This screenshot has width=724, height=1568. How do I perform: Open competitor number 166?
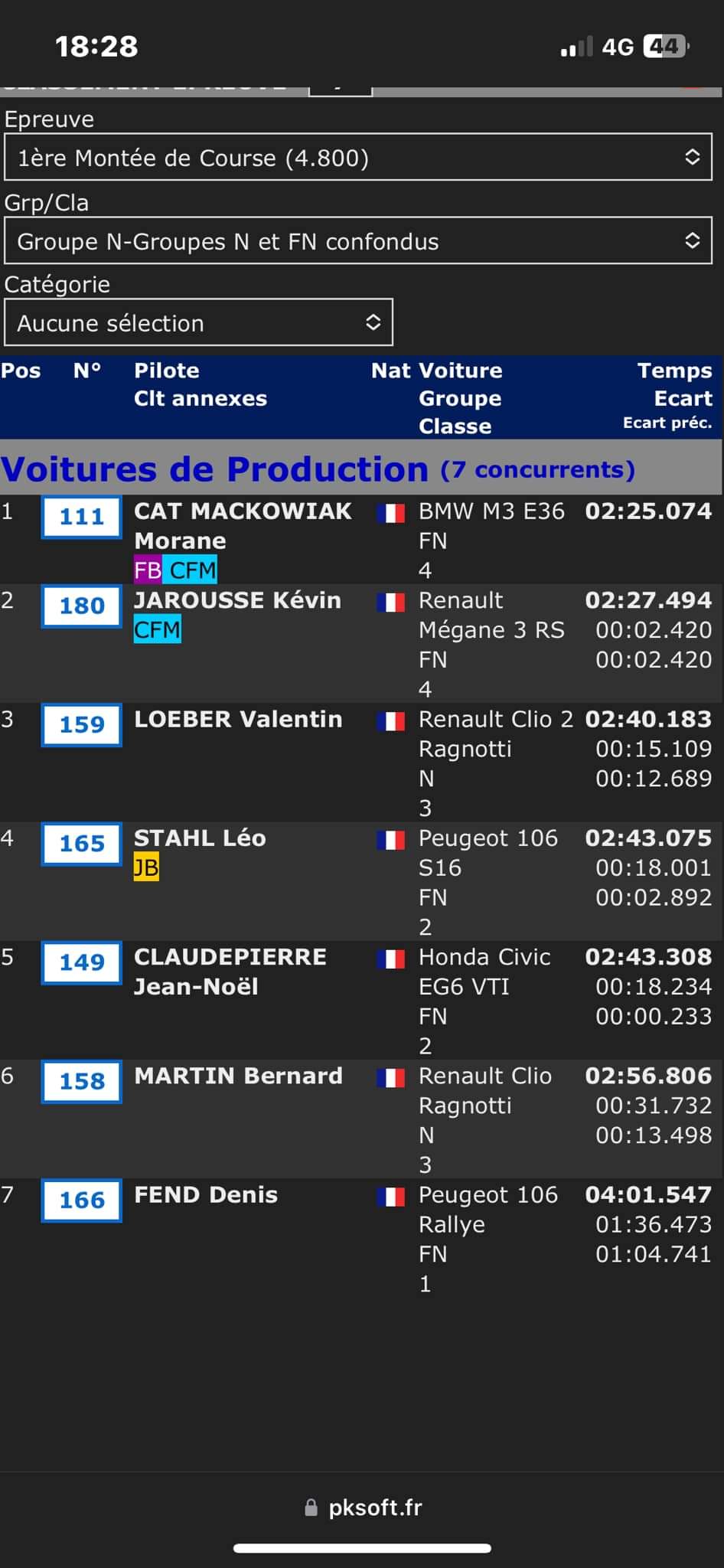pos(81,1200)
